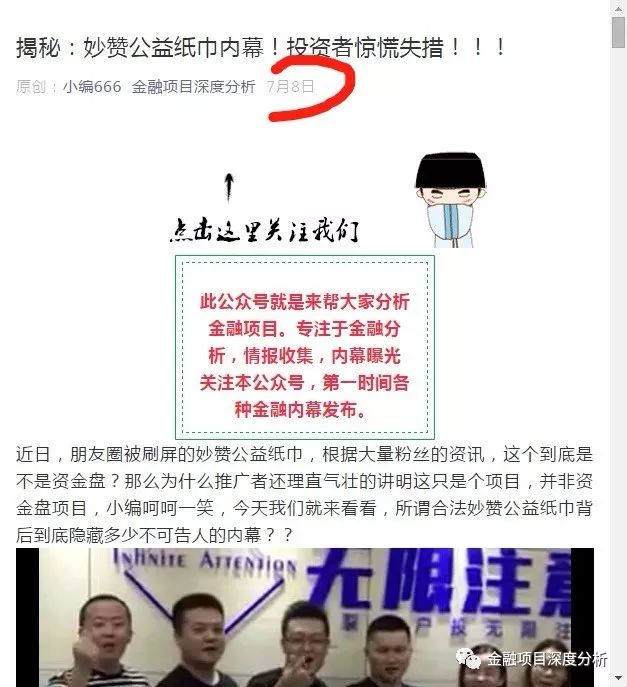Image resolution: width=627 pixels, height=687 pixels.
Task: Open the 金融项目深度分析 account link
Action: pyautogui.click(x=193, y=87)
